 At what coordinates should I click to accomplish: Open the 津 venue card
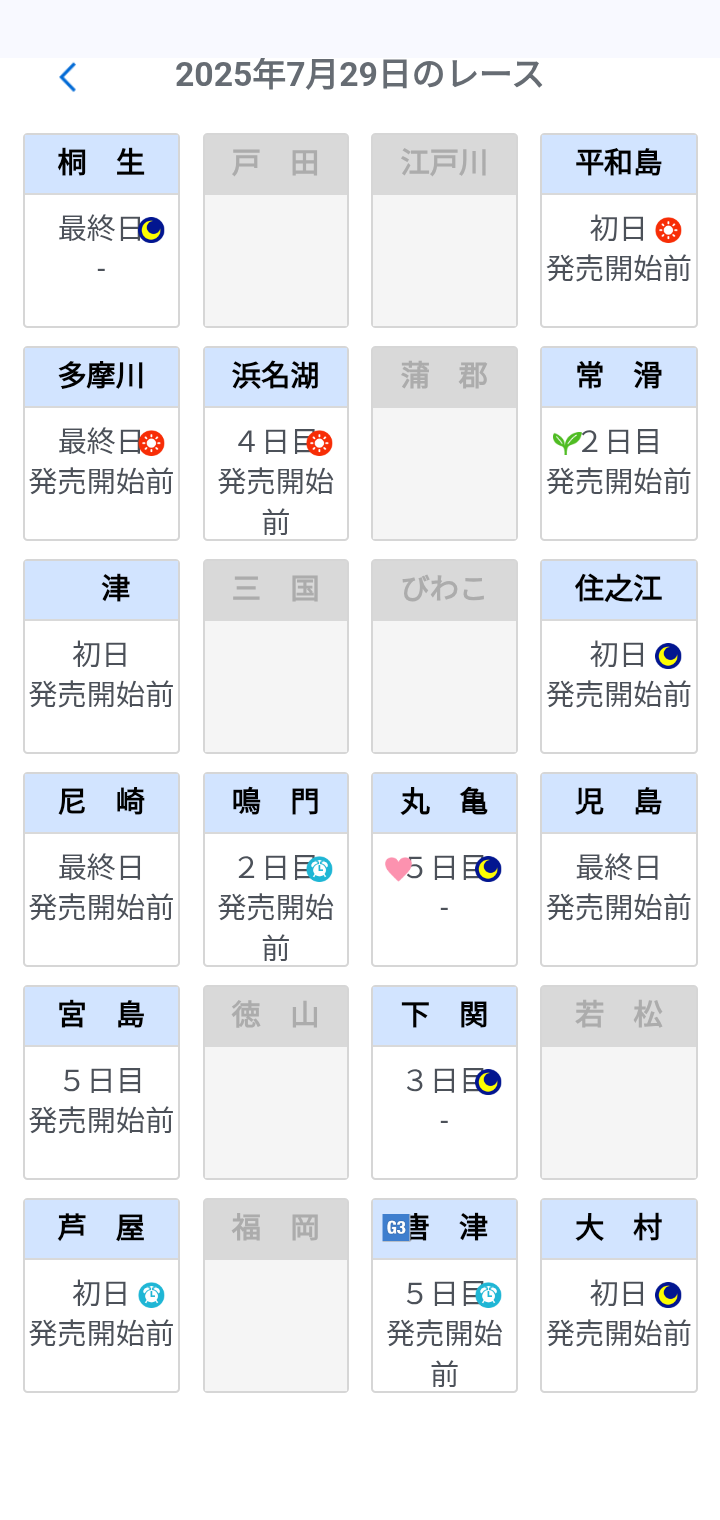pos(101,656)
